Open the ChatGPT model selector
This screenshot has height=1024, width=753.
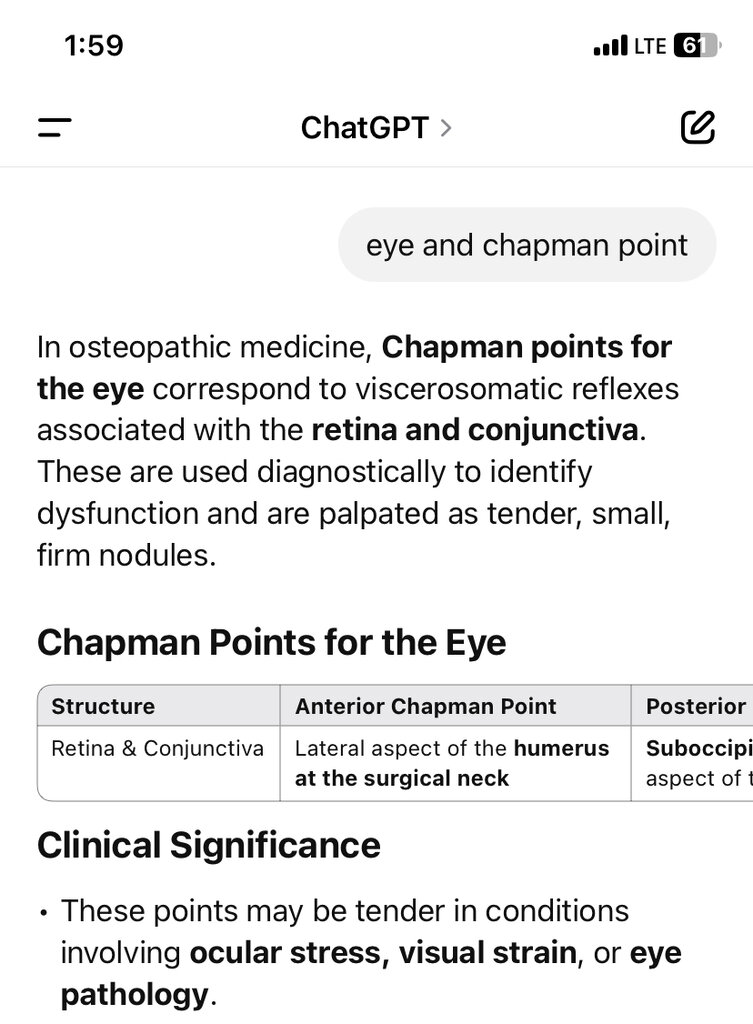pyautogui.click(x=376, y=128)
